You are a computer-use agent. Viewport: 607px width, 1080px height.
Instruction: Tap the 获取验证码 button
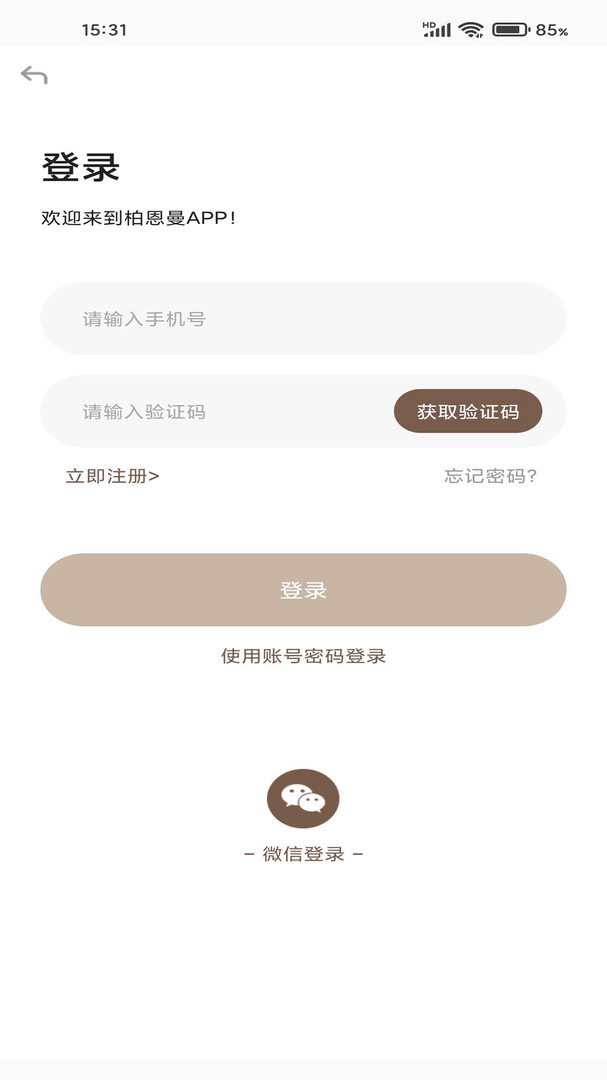click(x=468, y=411)
